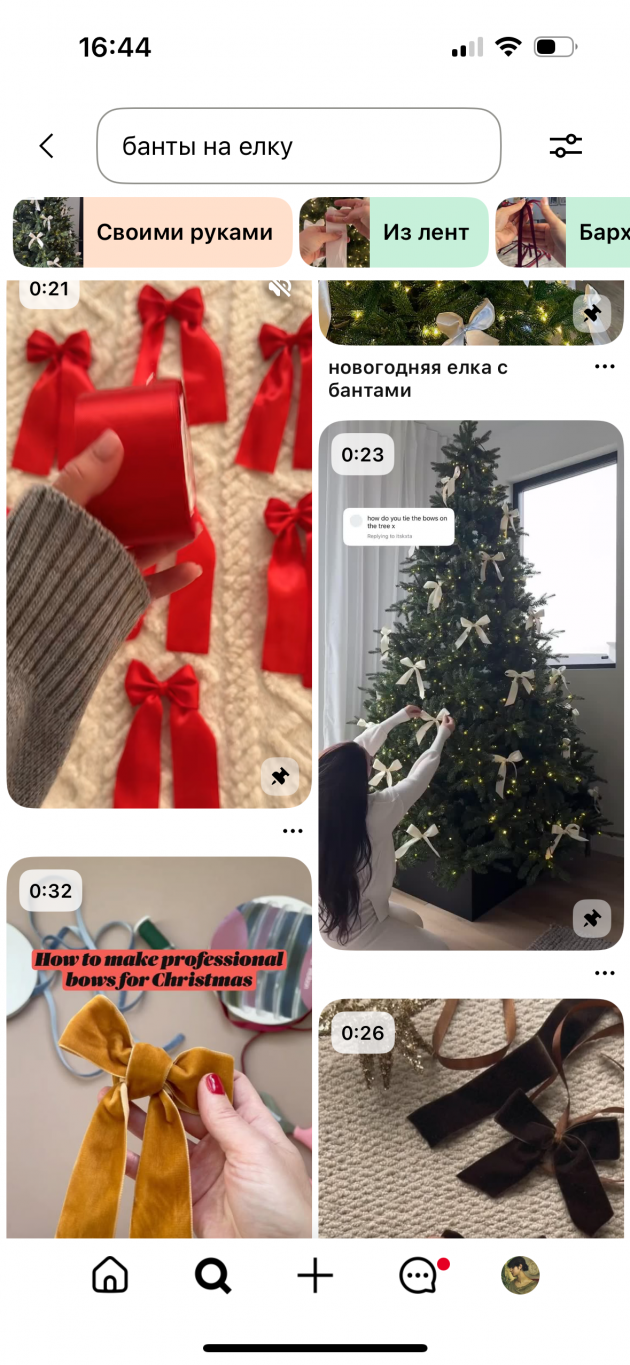Unmute the red bows video
This screenshot has height=1365, width=630.
(279, 288)
